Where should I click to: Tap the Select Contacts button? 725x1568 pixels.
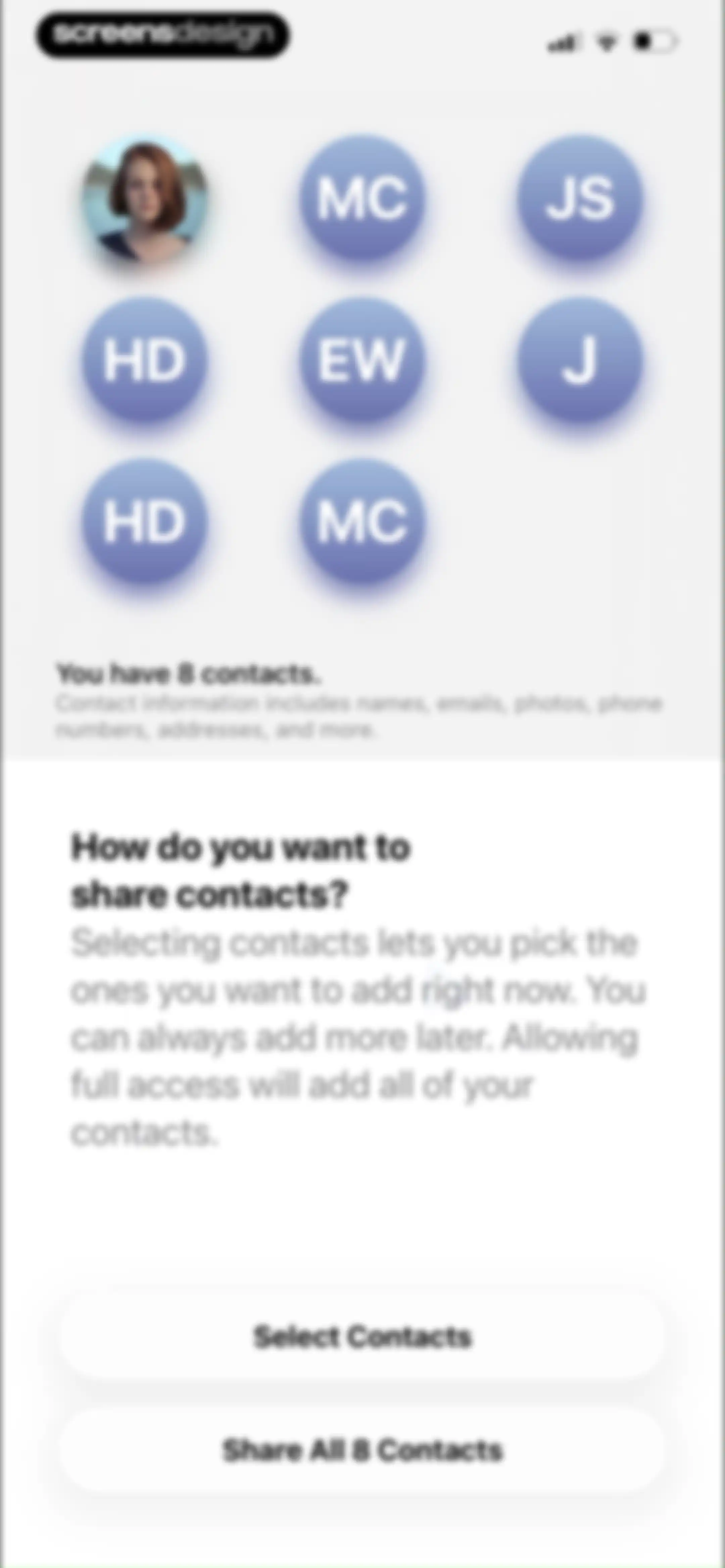[362, 1337]
